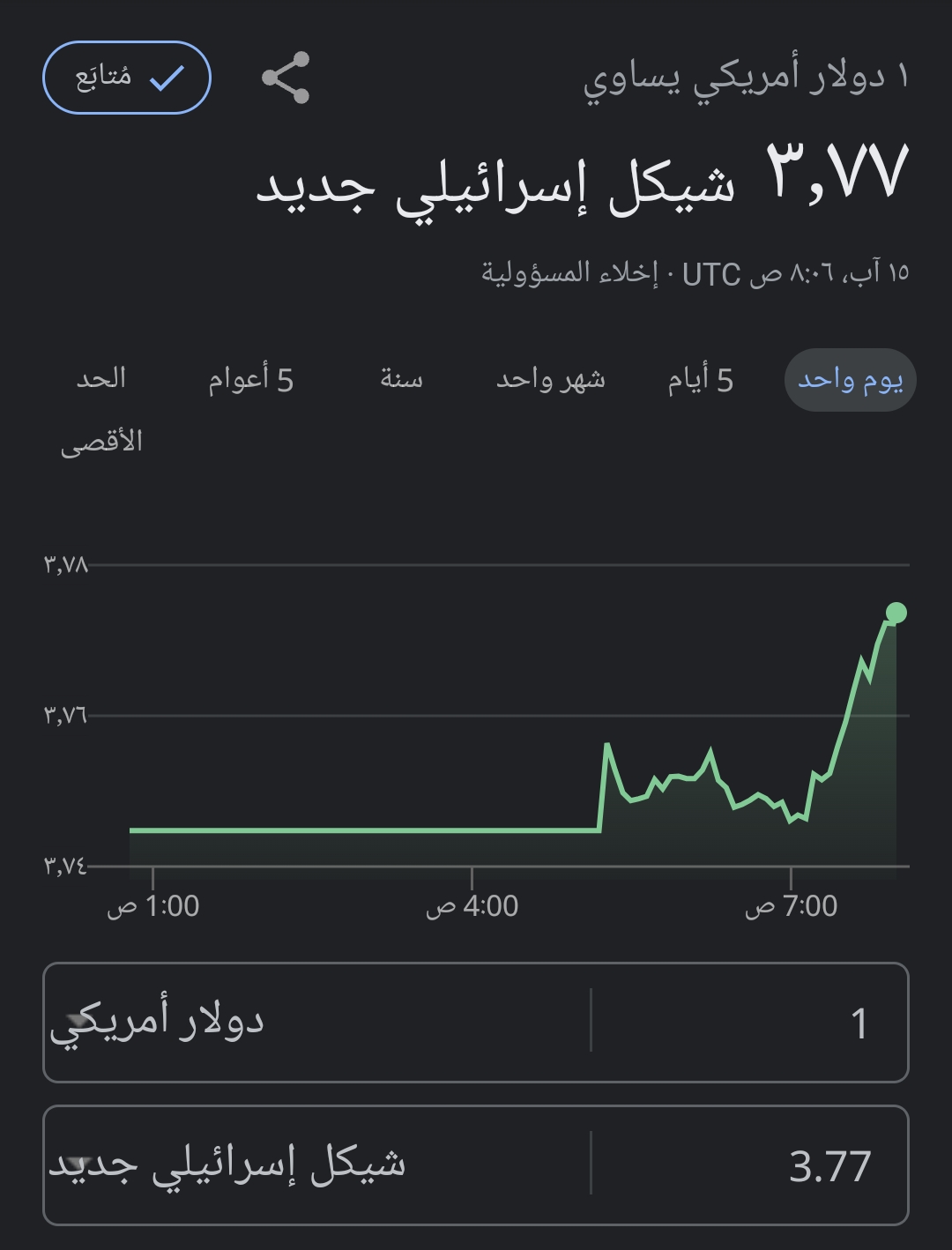Share this exchange rate

tap(286, 78)
